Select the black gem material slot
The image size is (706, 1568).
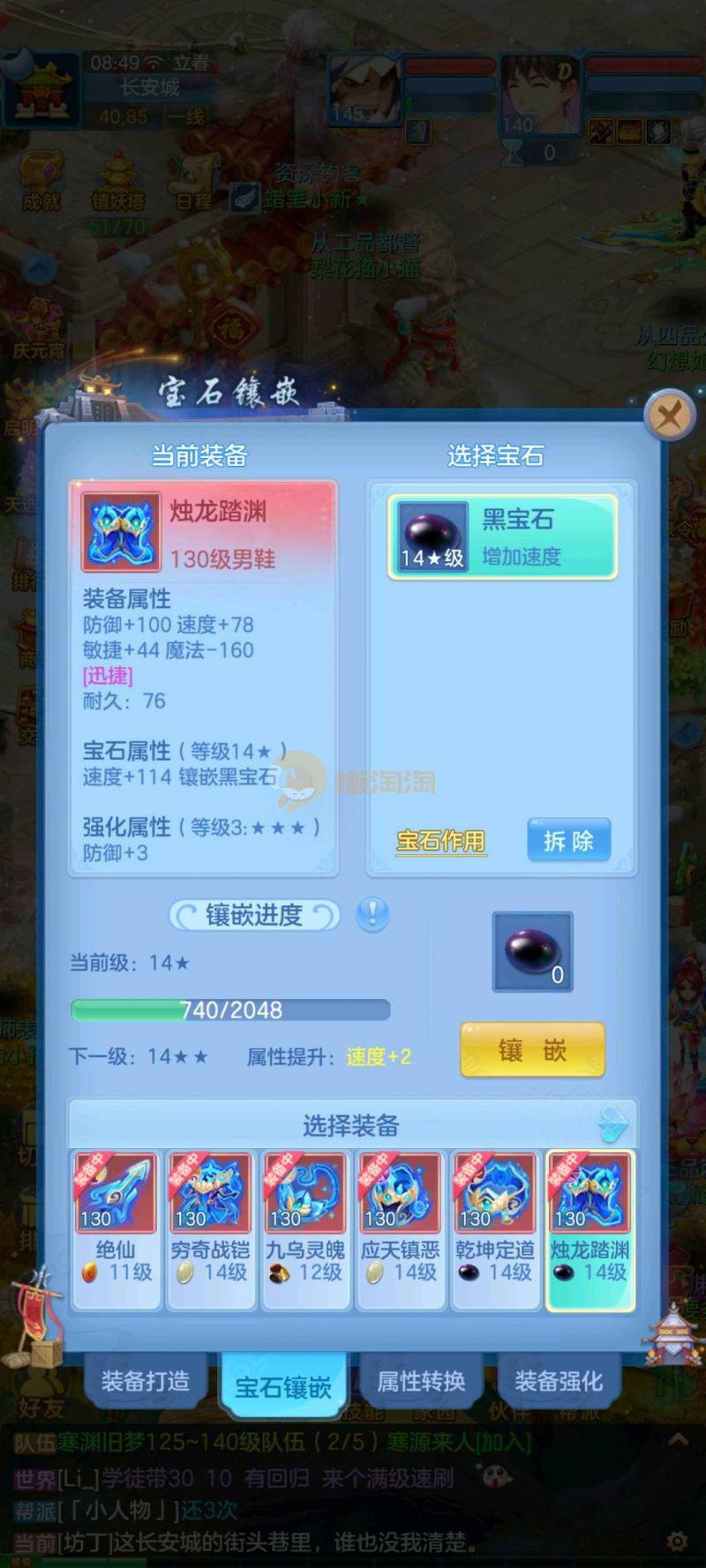(x=532, y=952)
